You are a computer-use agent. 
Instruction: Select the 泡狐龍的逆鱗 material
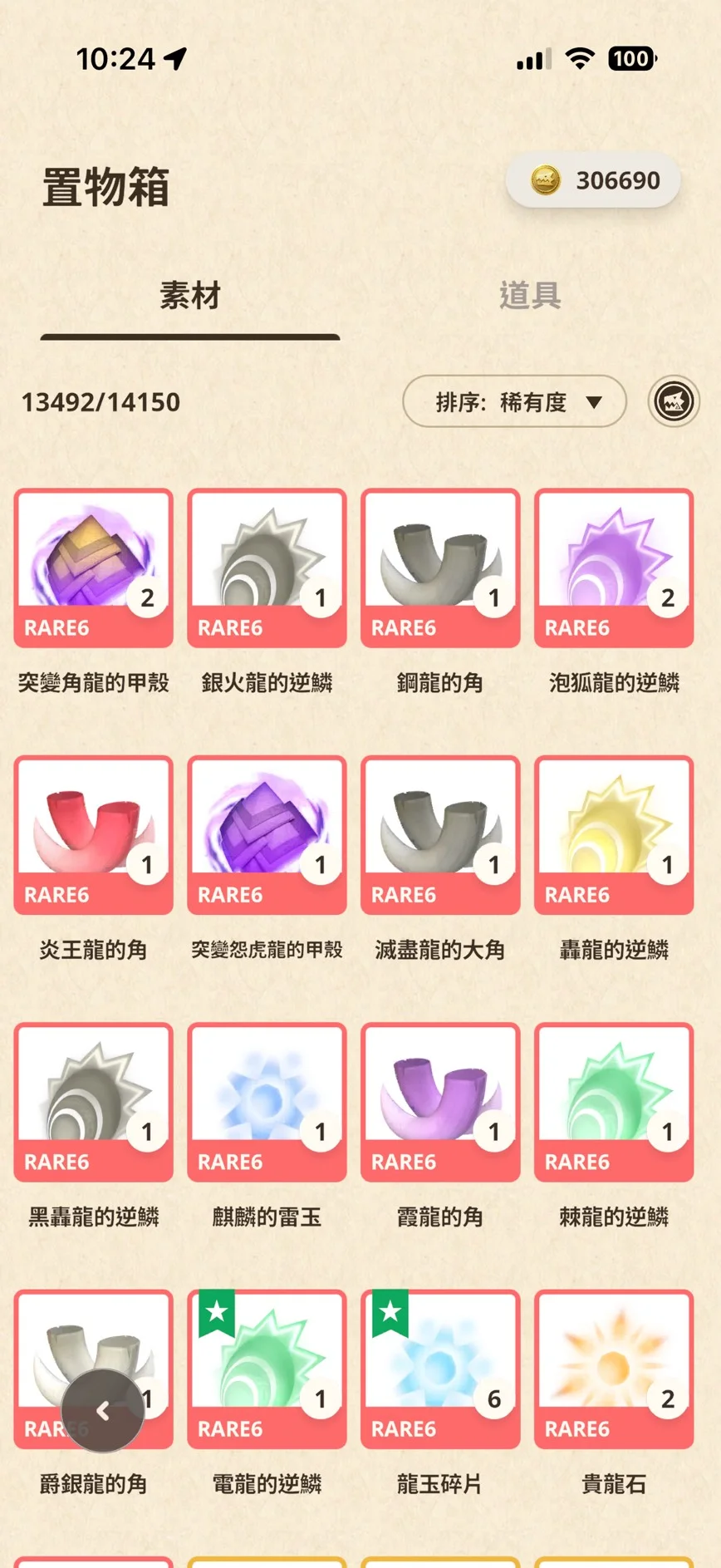tap(614, 568)
